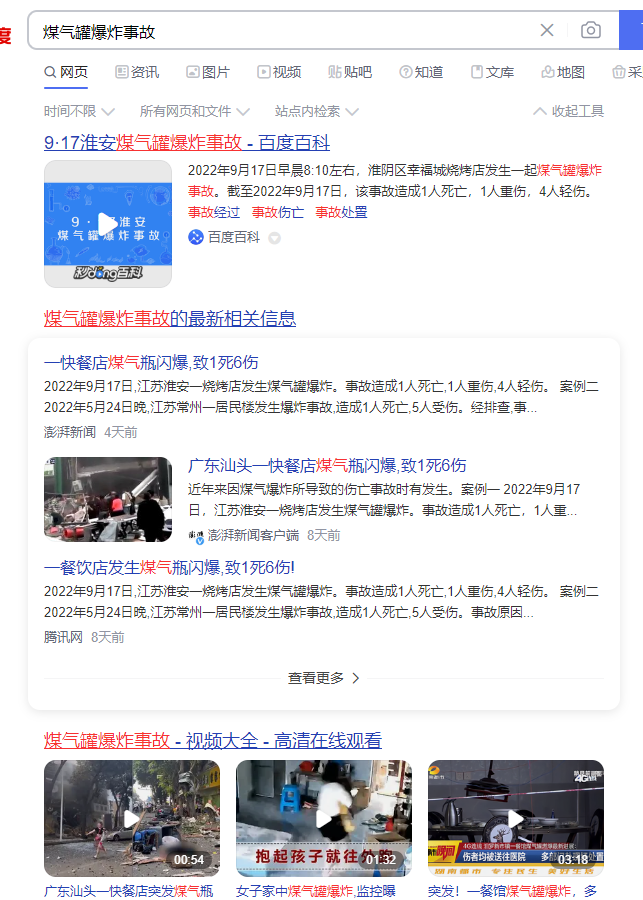Tap 查看更多 to see more news
Viewport: 643px width, 900px height.
pyautogui.click(x=323, y=678)
